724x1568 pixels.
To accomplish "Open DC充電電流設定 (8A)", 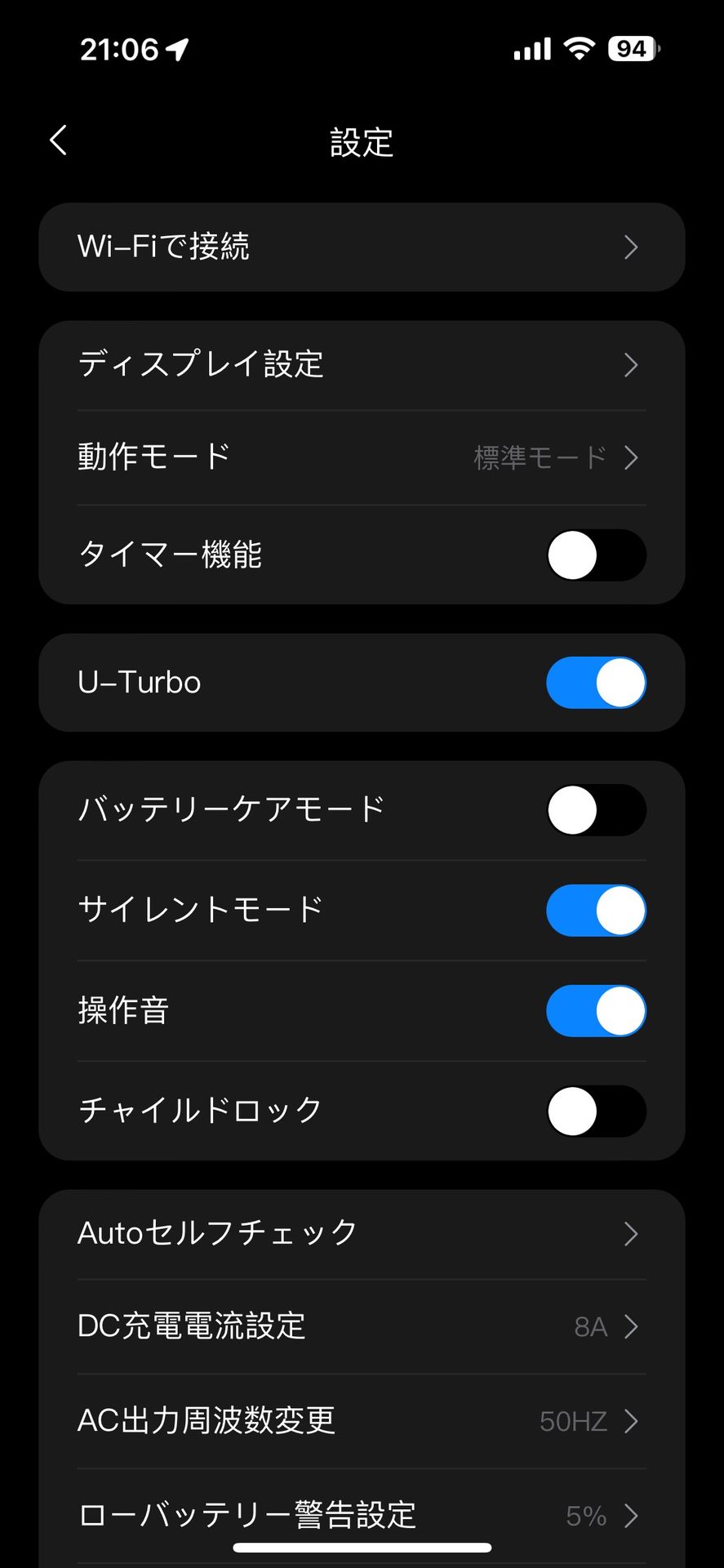I will tap(361, 1326).
